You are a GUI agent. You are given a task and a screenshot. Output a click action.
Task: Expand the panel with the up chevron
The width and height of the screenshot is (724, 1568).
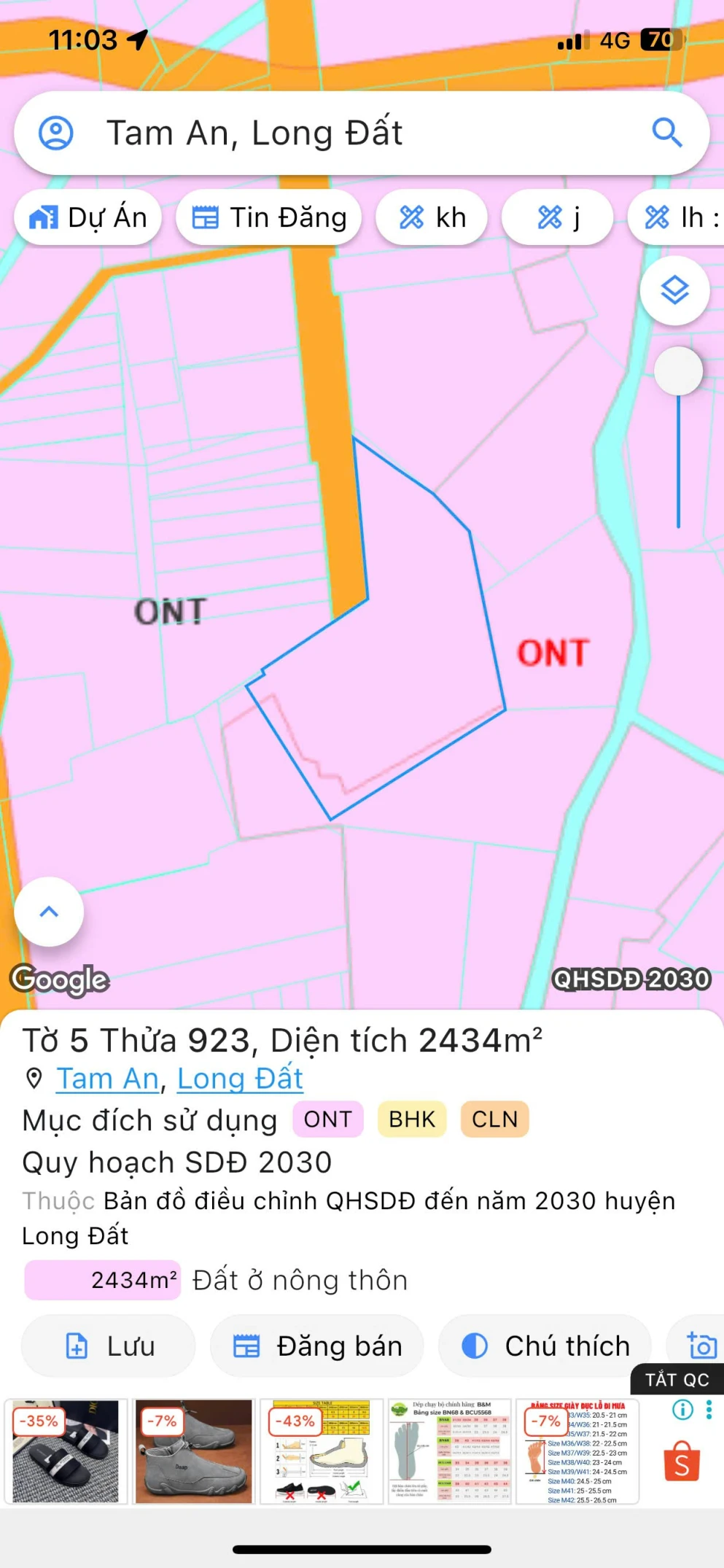point(49,912)
